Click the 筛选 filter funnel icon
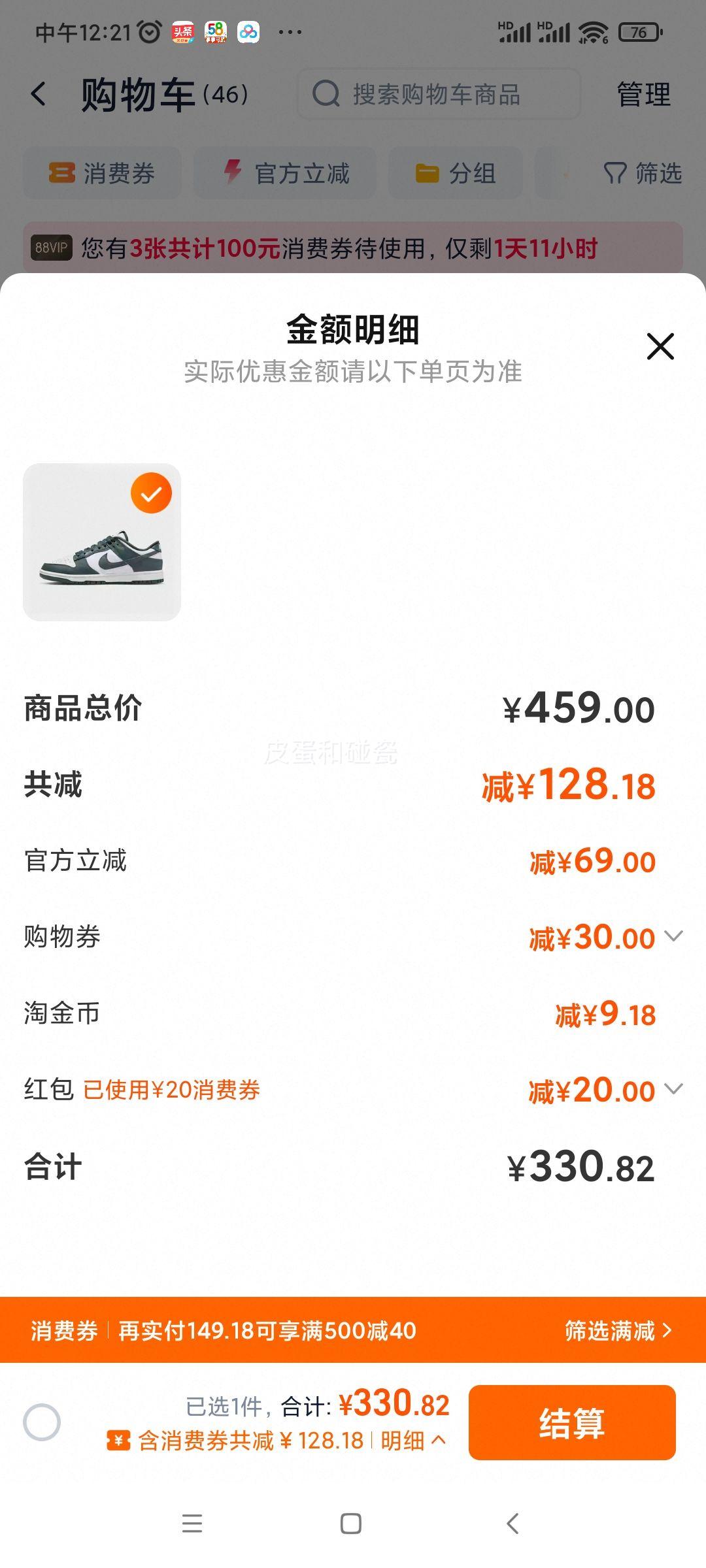The image size is (706, 1568). (x=615, y=173)
